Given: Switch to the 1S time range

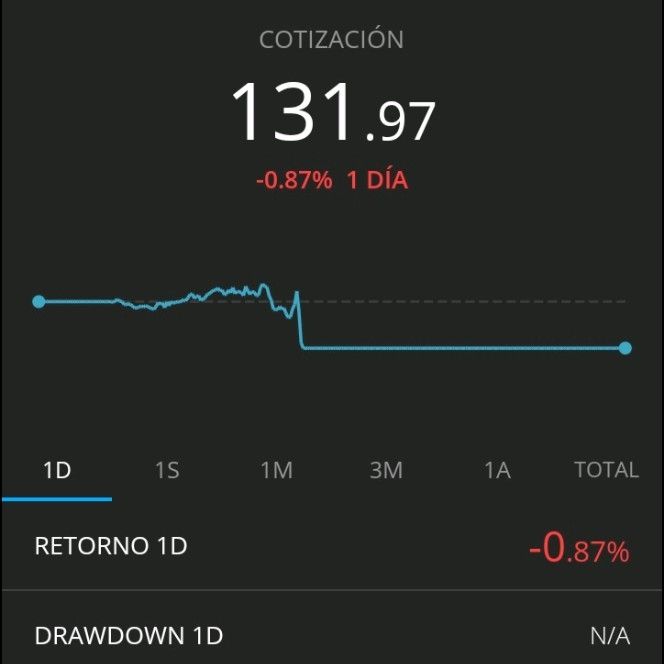Looking at the screenshot, I should [x=167, y=470].
